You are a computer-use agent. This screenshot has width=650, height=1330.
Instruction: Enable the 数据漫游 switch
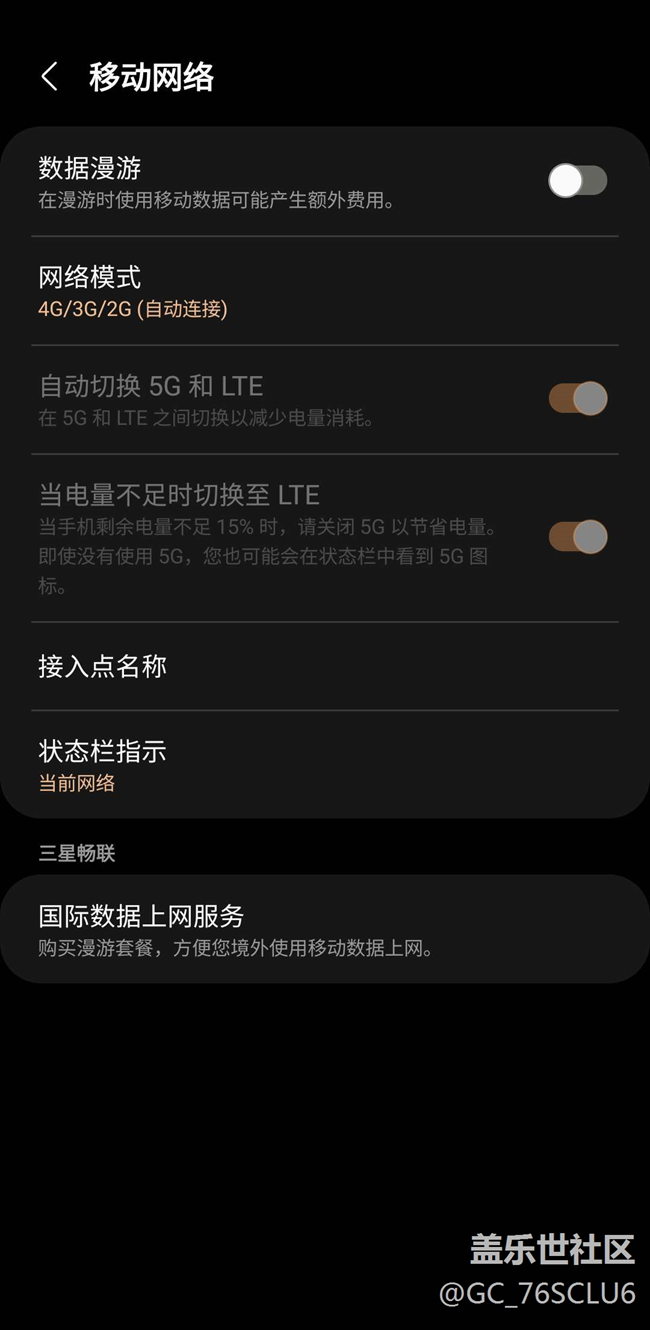pyautogui.click(x=577, y=181)
